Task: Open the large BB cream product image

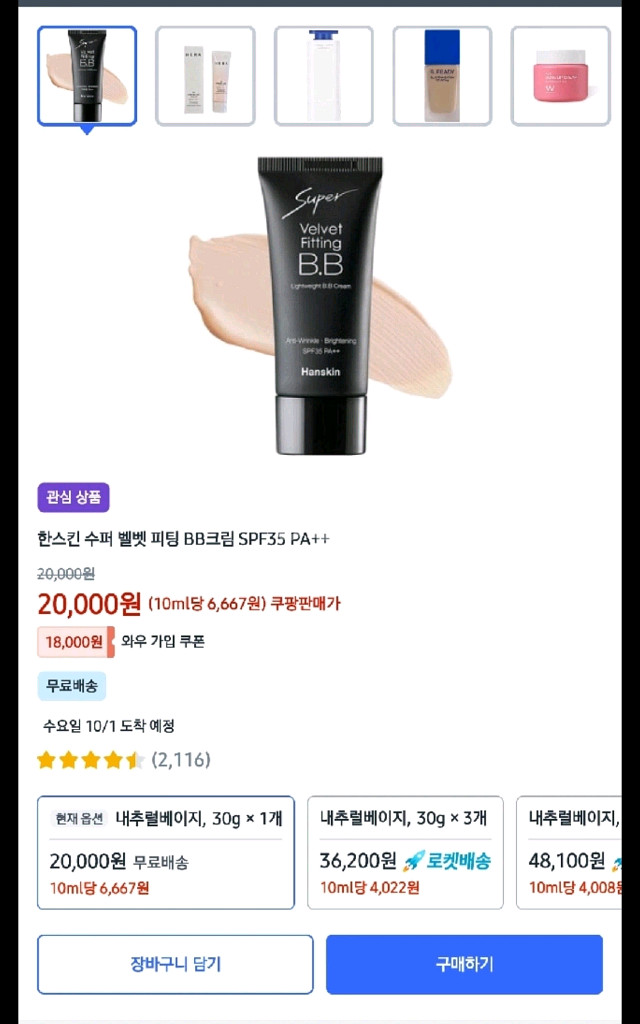Action: [x=320, y=305]
